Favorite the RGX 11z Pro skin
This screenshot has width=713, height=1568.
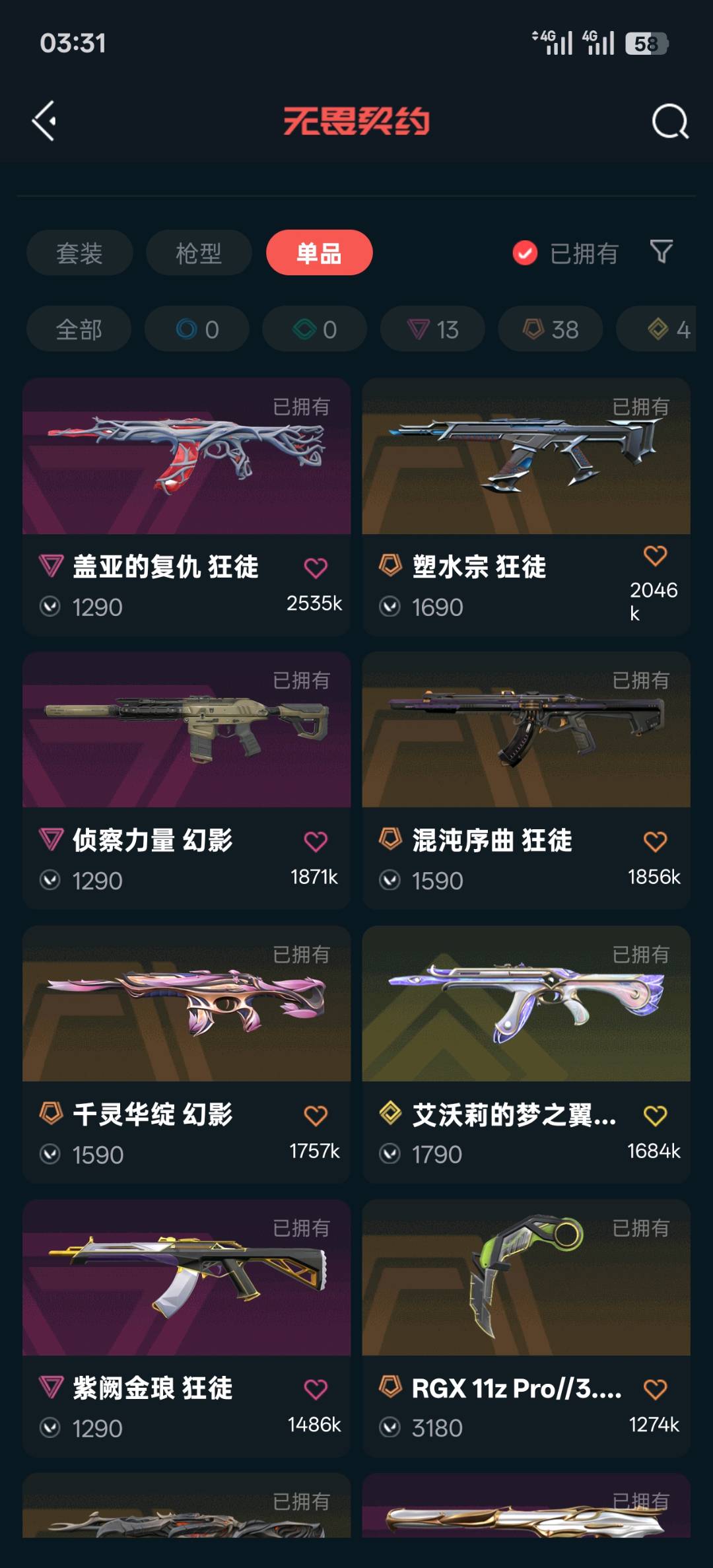[655, 1389]
